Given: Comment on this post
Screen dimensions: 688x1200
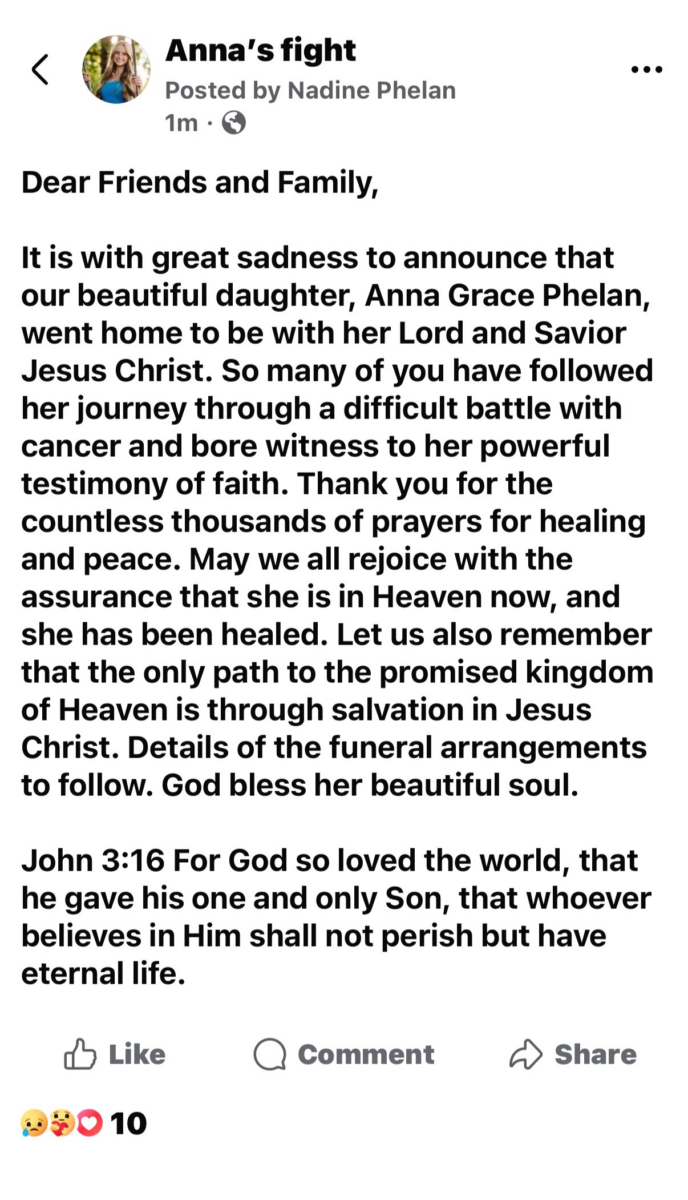Looking at the screenshot, I should pos(344,1054).
